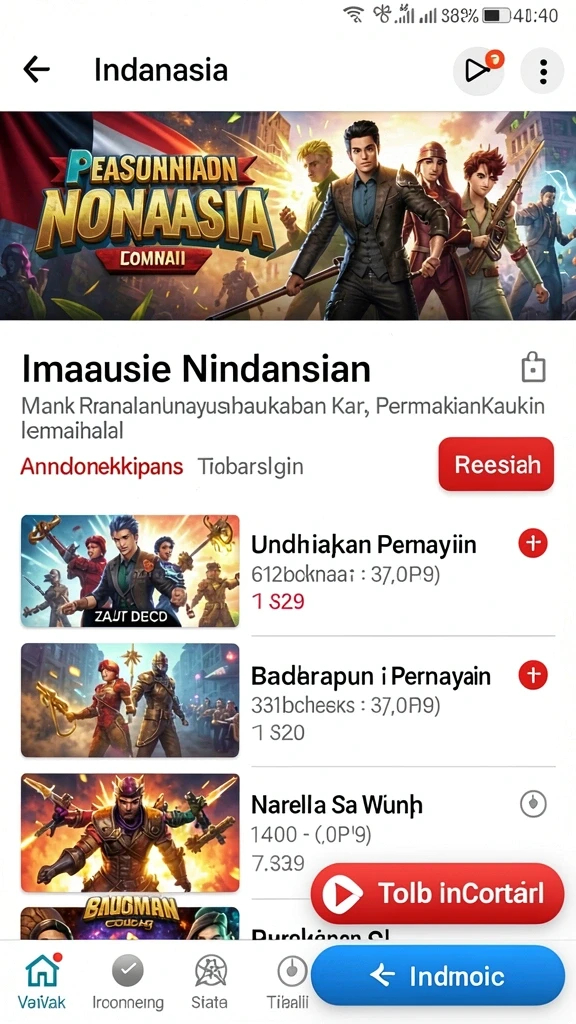Open the Undhiakan Pemayiin thumbnail
This screenshot has height=1024, width=576.
coord(130,571)
